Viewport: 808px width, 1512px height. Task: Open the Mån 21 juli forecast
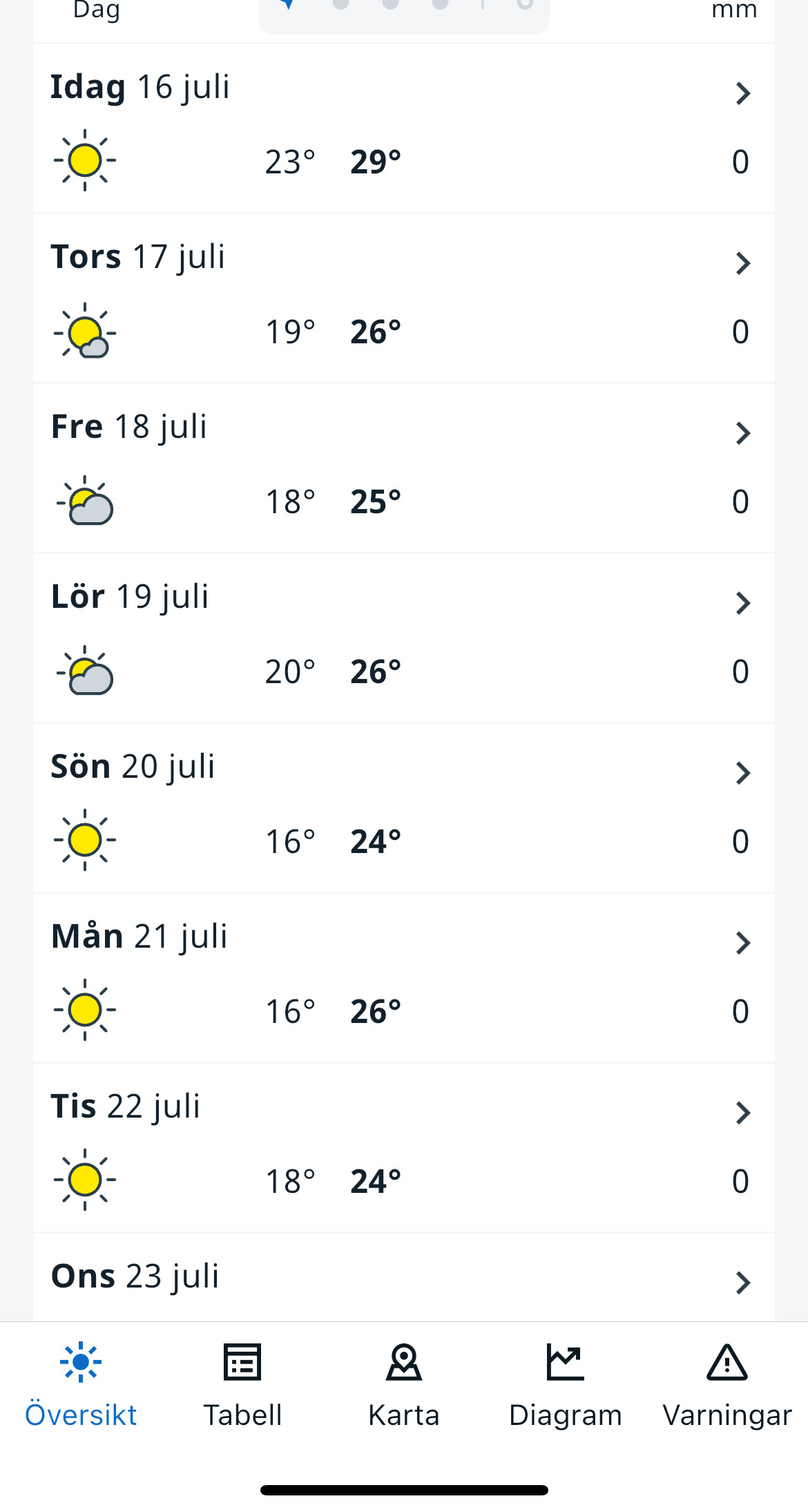coord(404,978)
